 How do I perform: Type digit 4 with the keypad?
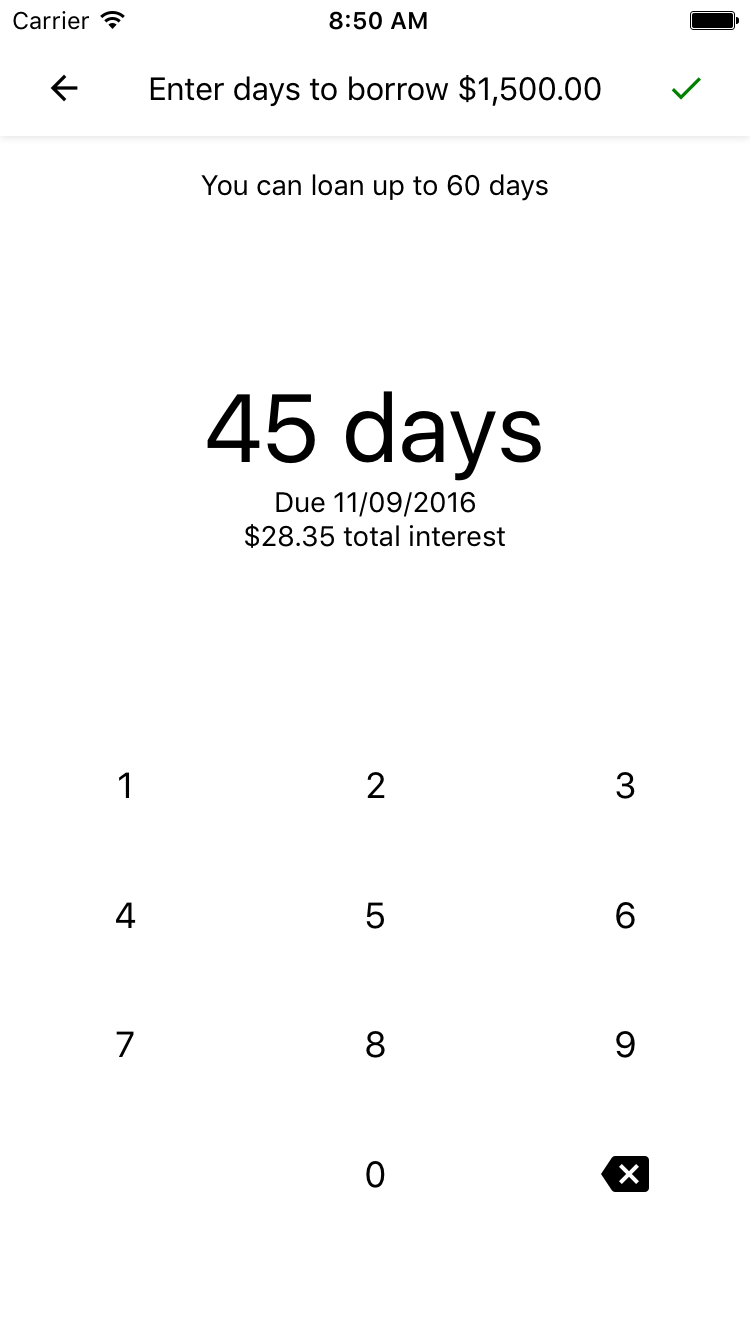[125, 915]
